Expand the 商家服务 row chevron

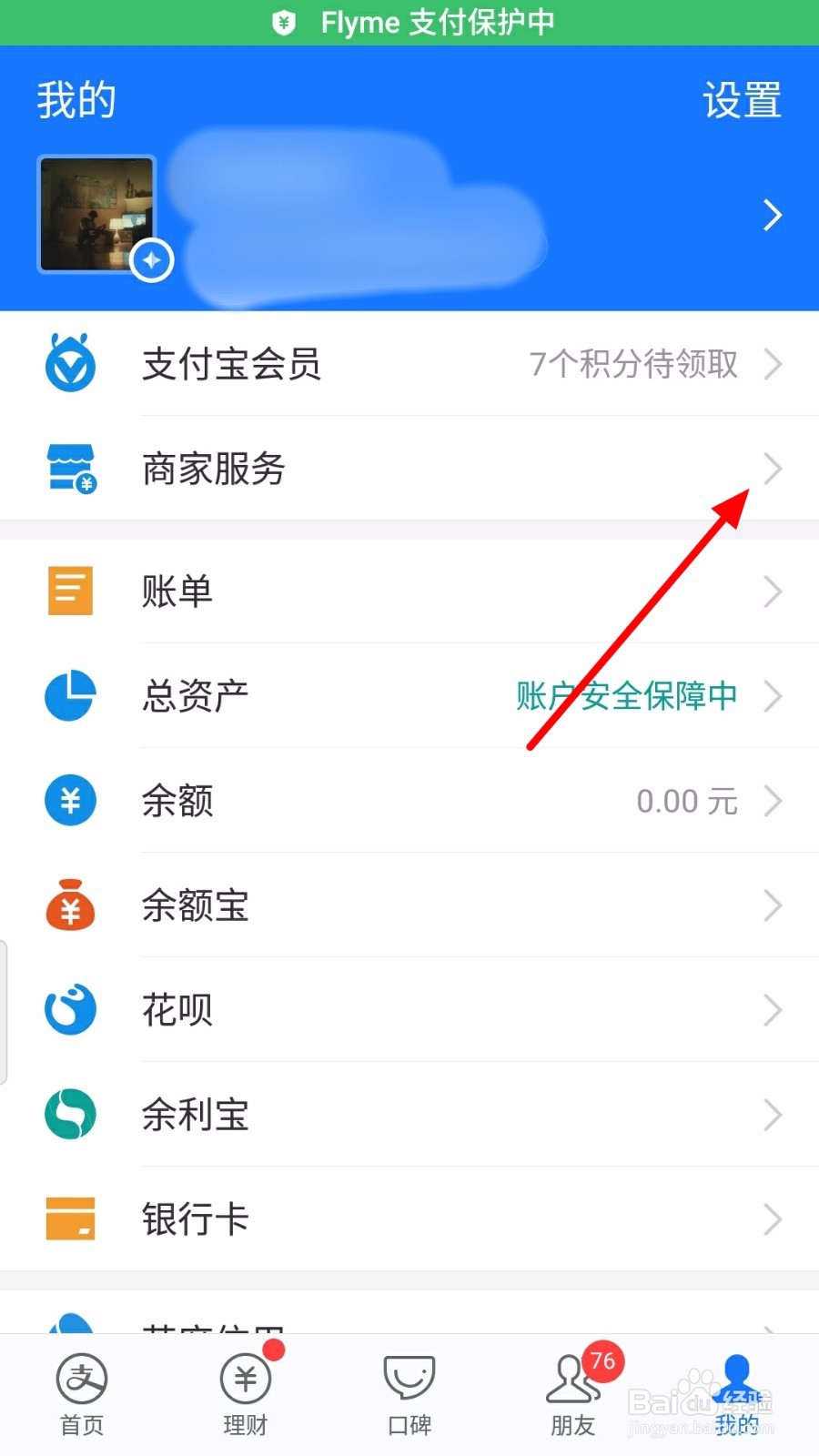[773, 469]
